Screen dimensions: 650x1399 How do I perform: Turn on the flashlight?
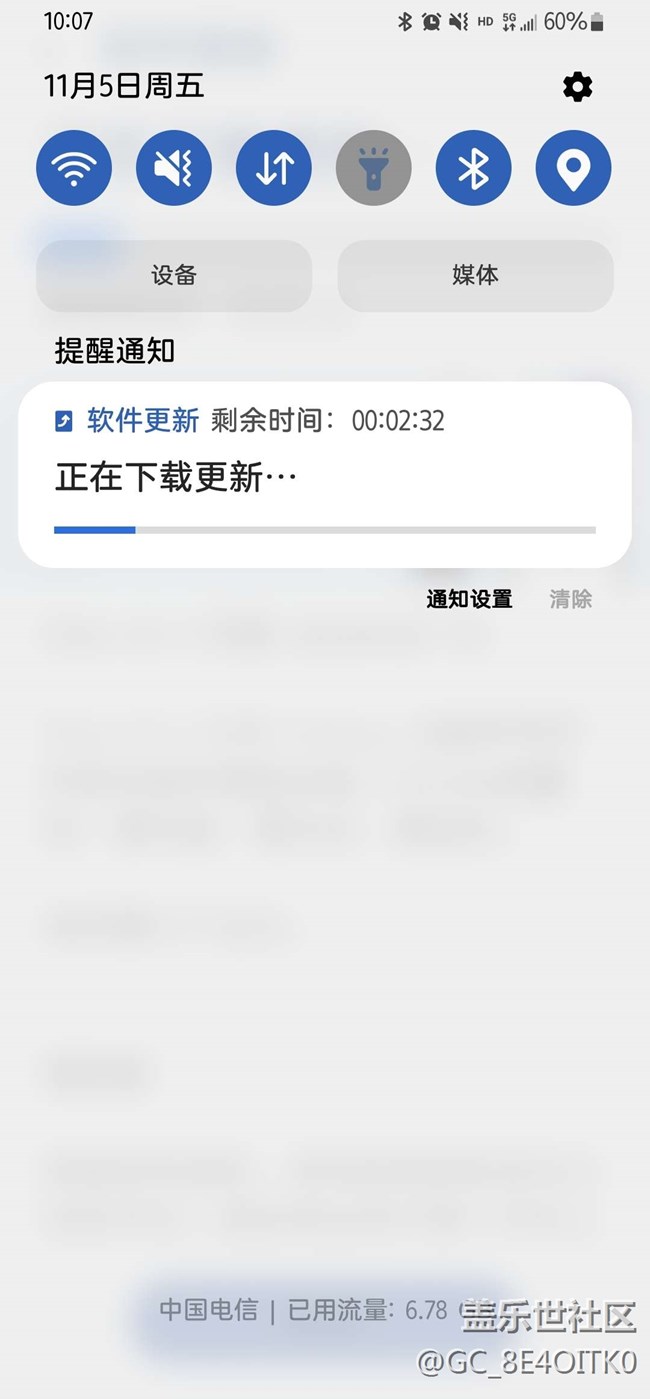coord(374,168)
